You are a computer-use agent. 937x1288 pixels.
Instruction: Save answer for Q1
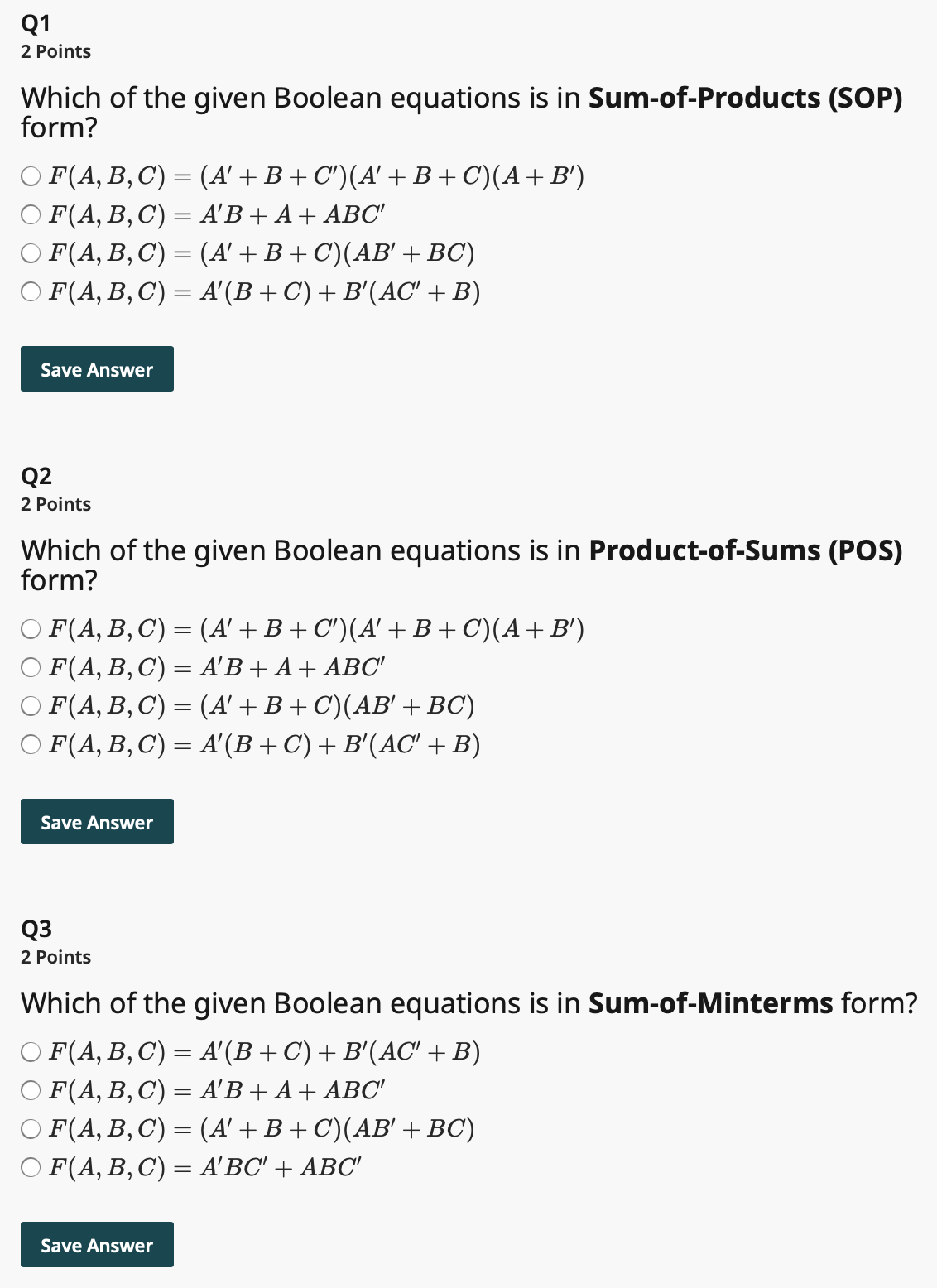(x=97, y=369)
